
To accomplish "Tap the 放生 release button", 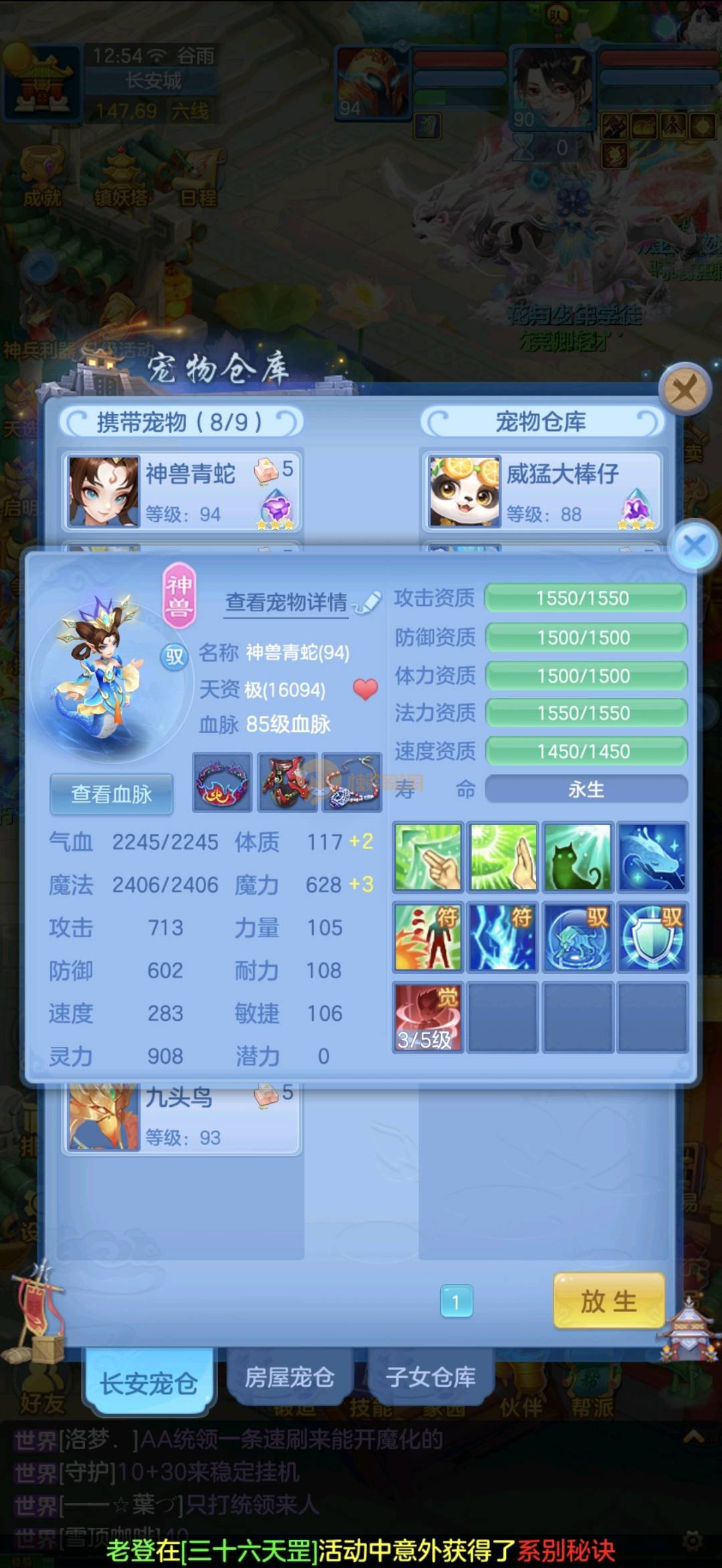I will 608,1301.
